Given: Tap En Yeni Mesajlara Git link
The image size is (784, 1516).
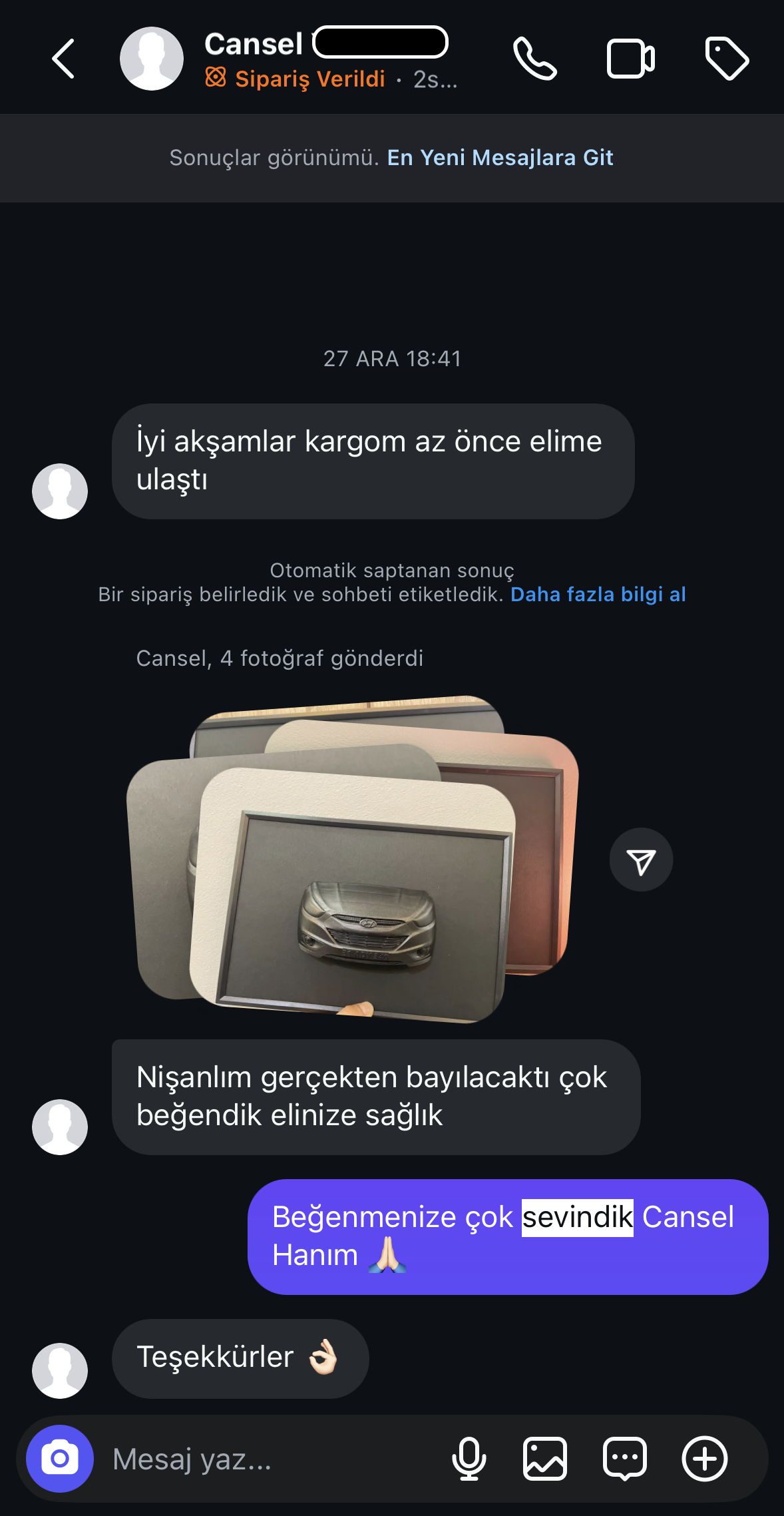Looking at the screenshot, I should pos(500,158).
